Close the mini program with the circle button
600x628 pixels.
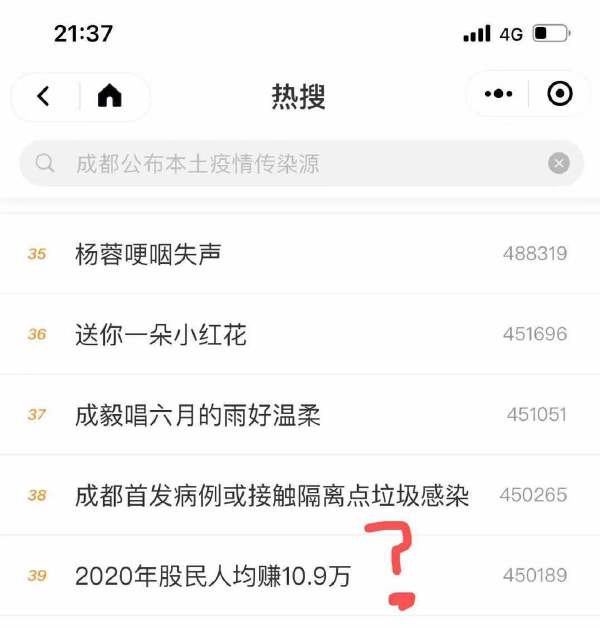[x=560, y=95]
